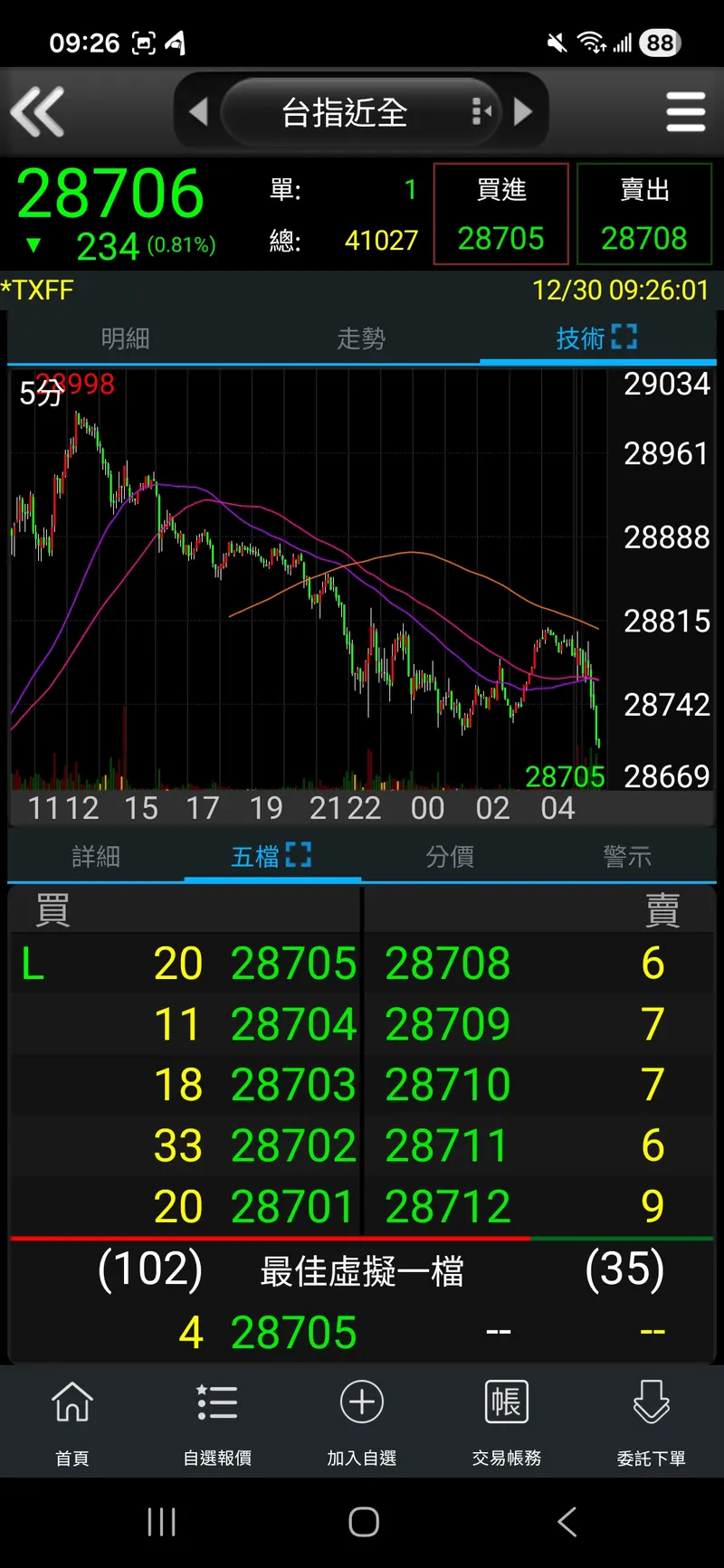724x1568 pixels.
Task: Switch to the 走勢 tab
Action: click(x=361, y=338)
